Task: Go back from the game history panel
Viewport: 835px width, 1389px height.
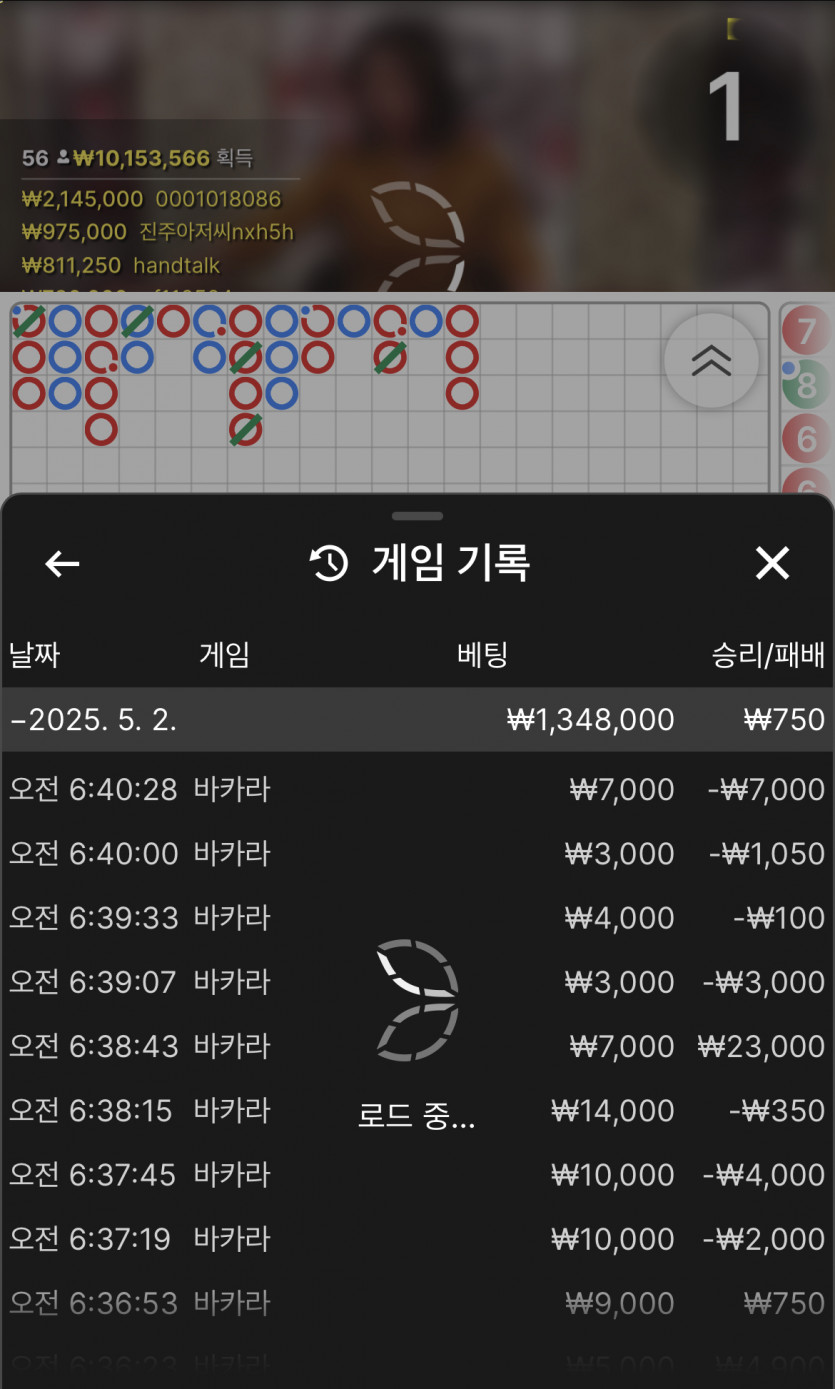Action: pos(62,564)
